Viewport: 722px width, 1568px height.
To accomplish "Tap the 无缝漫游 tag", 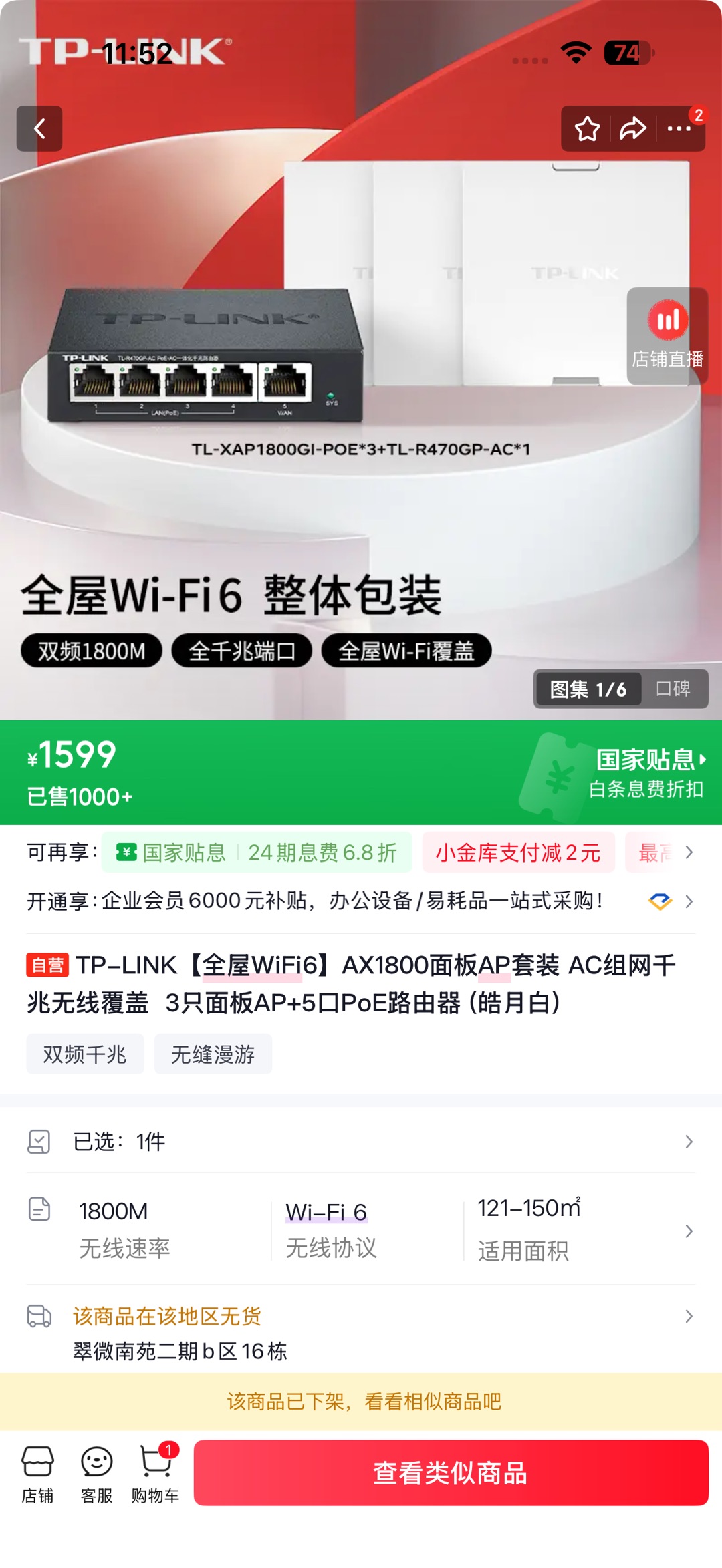I will click(213, 1054).
